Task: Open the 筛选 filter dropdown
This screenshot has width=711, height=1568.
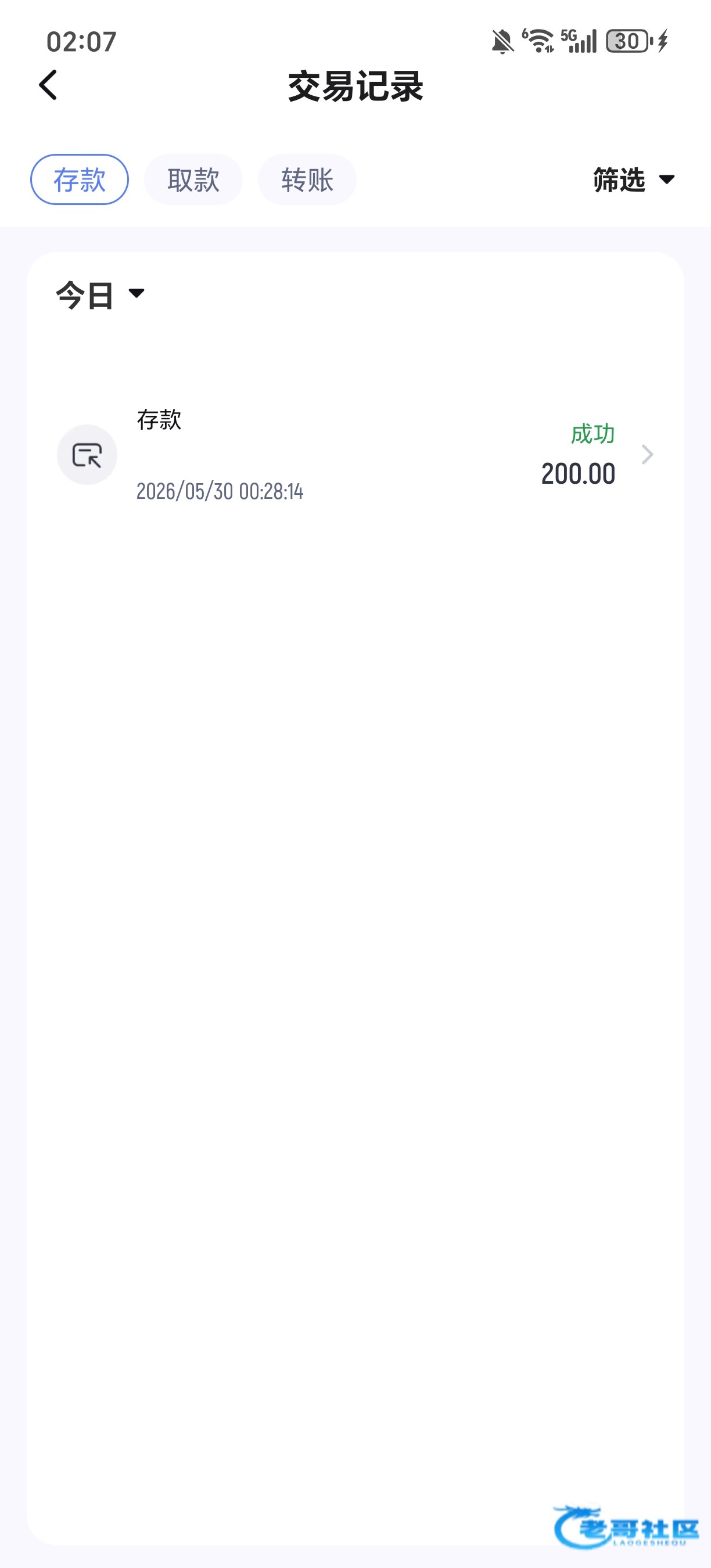Action: 634,179
